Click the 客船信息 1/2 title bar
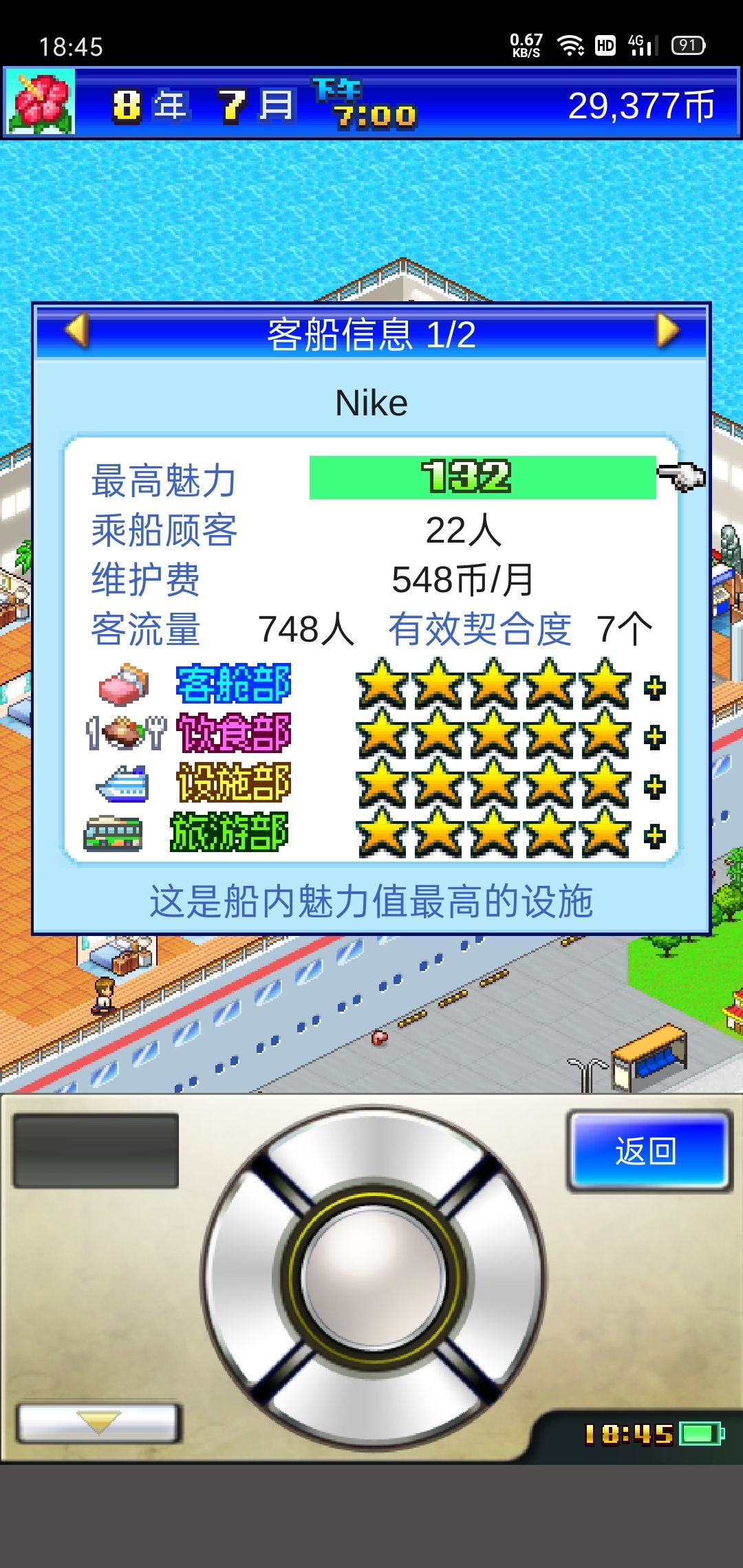The image size is (743, 1568). tap(371, 332)
